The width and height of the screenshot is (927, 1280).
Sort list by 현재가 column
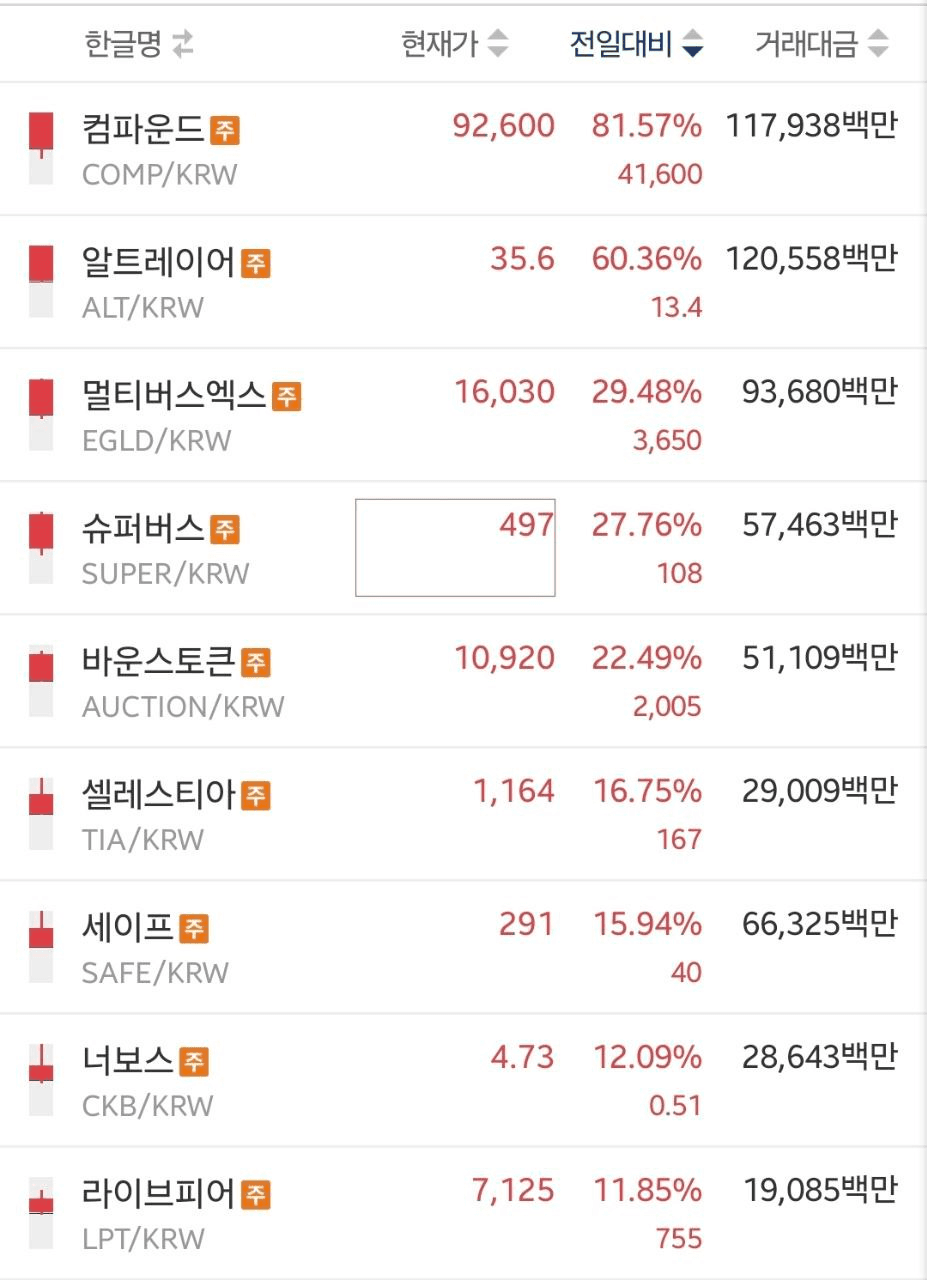[454, 44]
